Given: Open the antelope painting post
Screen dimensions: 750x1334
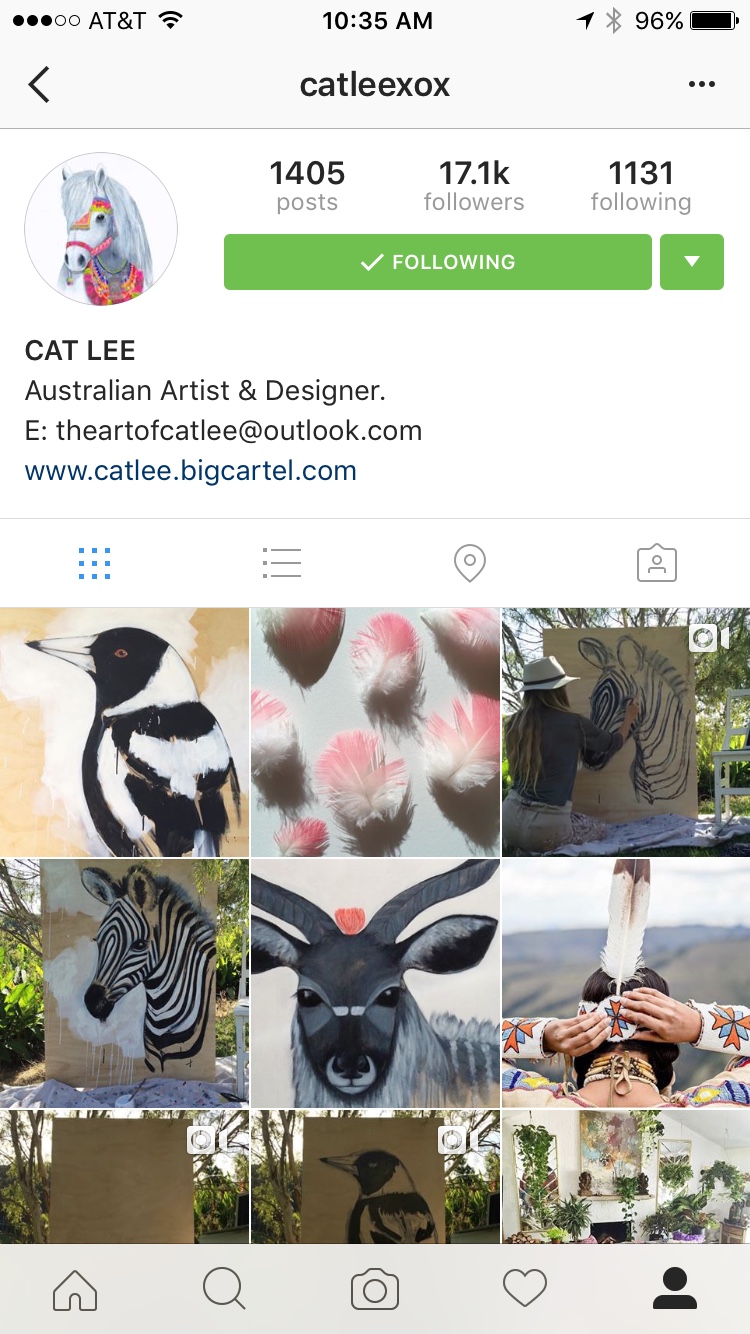Looking at the screenshot, I should [375, 983].
